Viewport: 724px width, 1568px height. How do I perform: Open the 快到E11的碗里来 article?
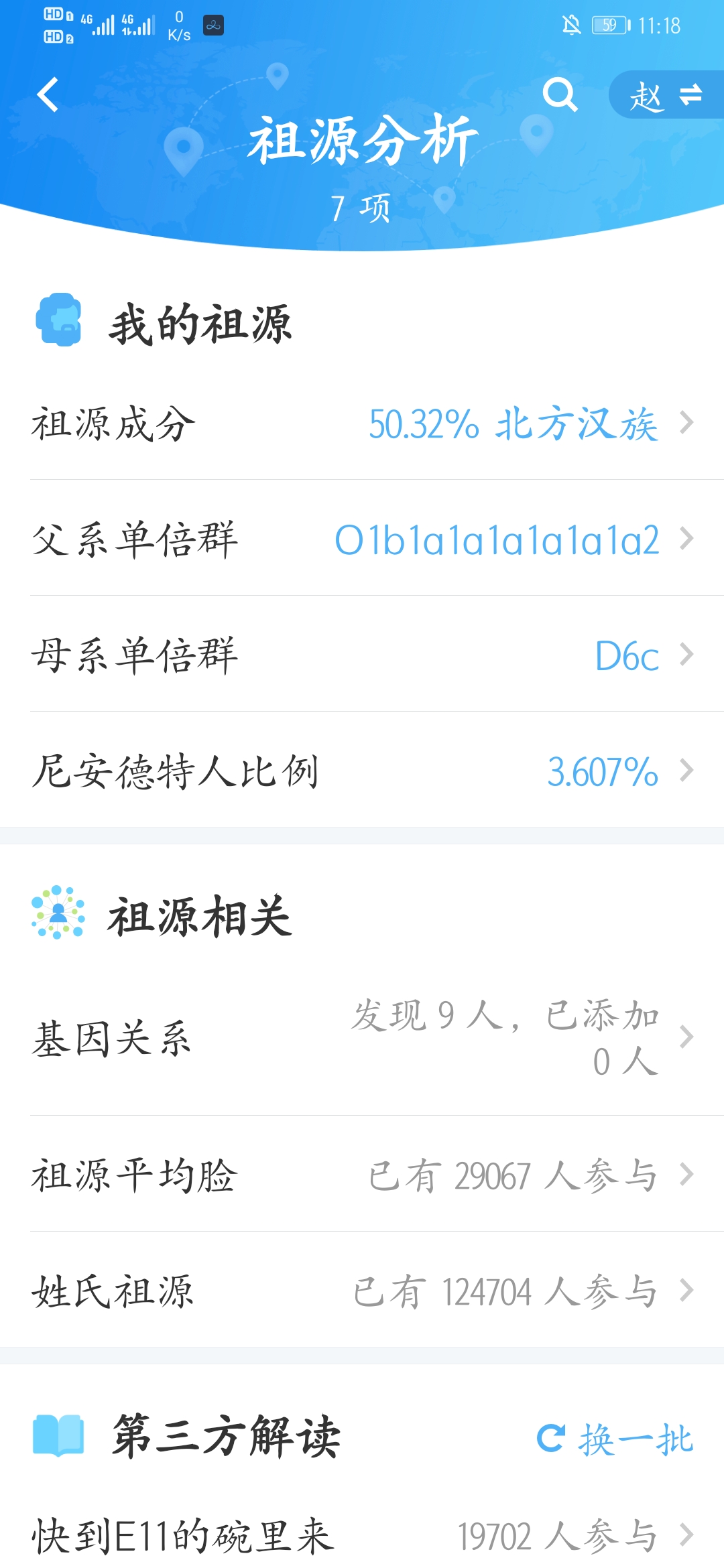(x=362, y=1535)
